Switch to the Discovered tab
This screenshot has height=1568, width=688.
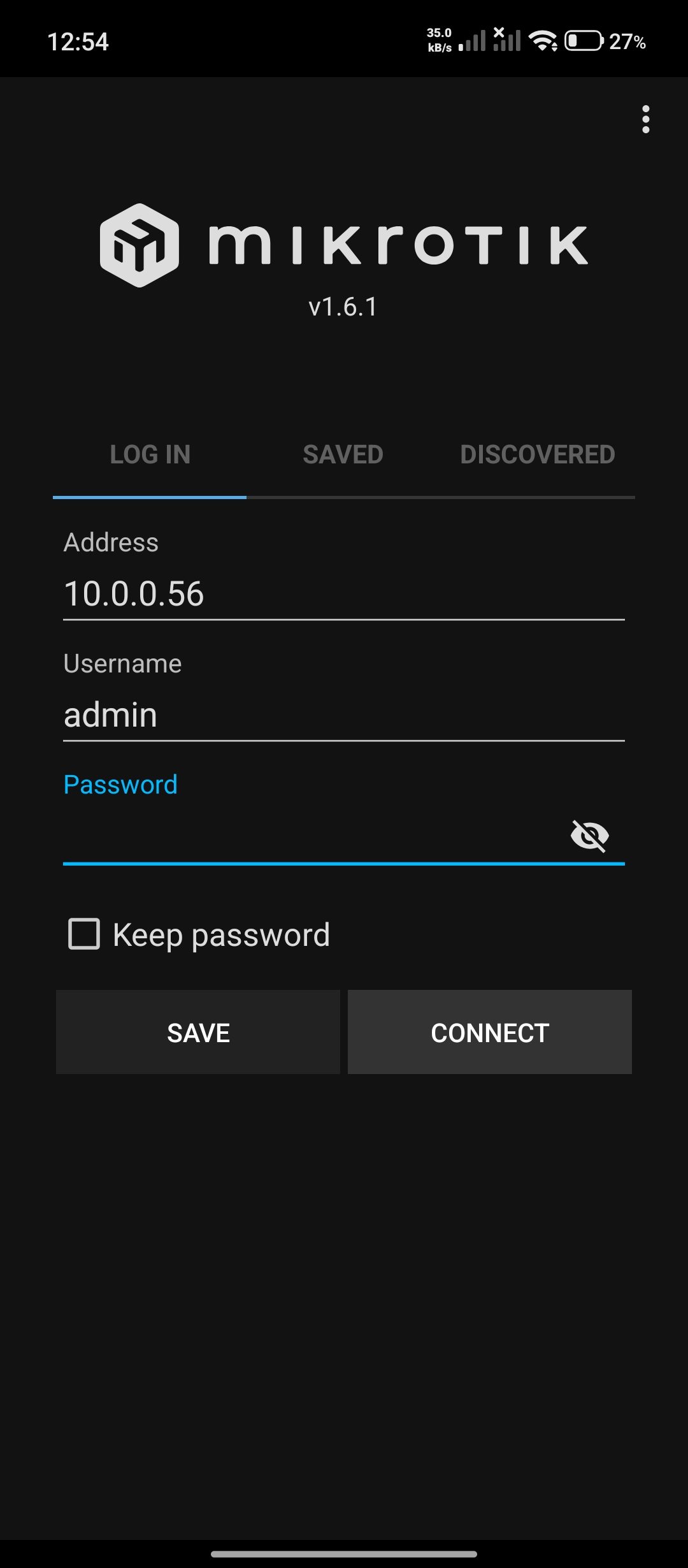click(538, 454)
